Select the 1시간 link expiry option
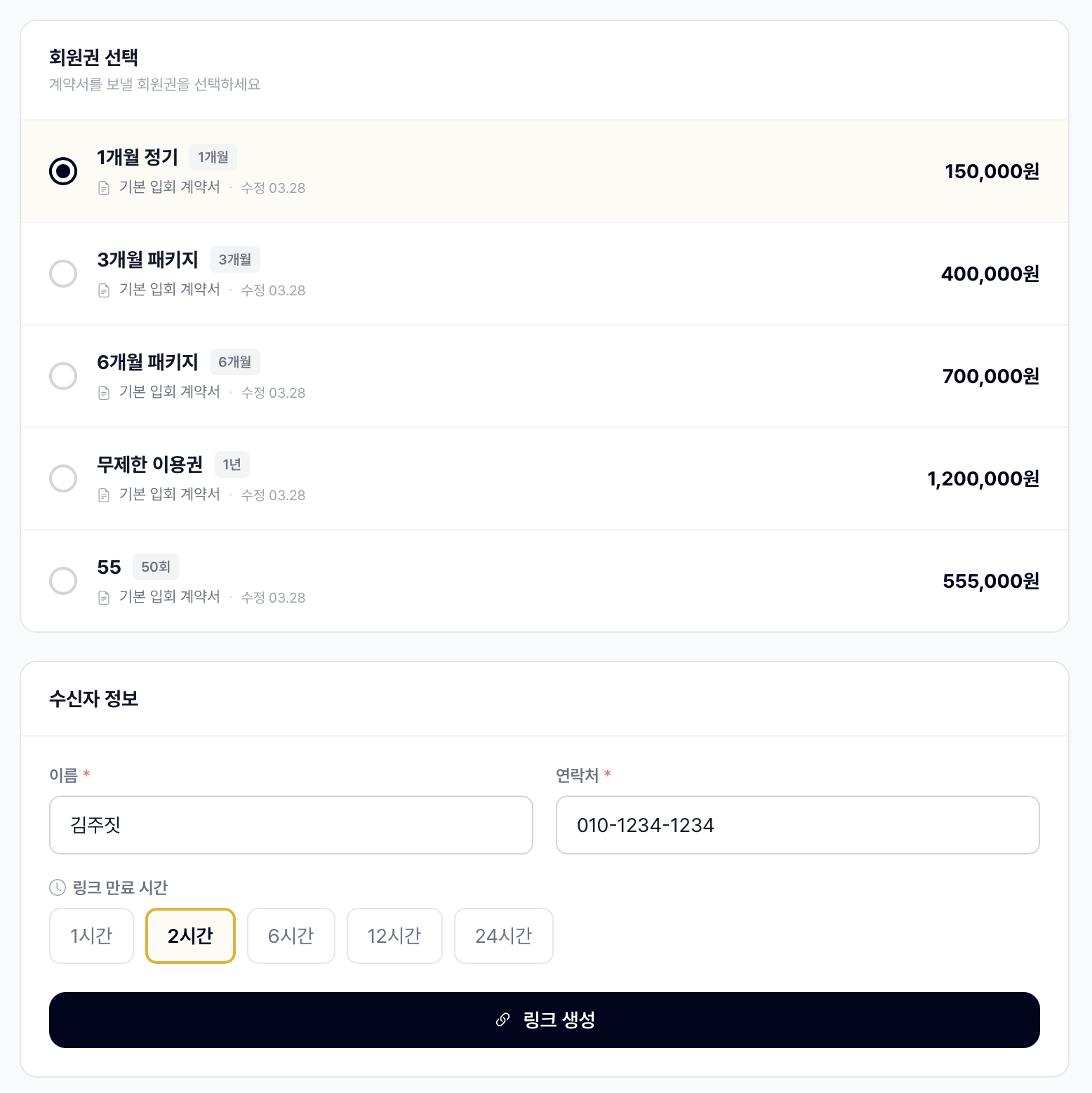Screen dimensions: 1092x1093 [x=91, y=936]
